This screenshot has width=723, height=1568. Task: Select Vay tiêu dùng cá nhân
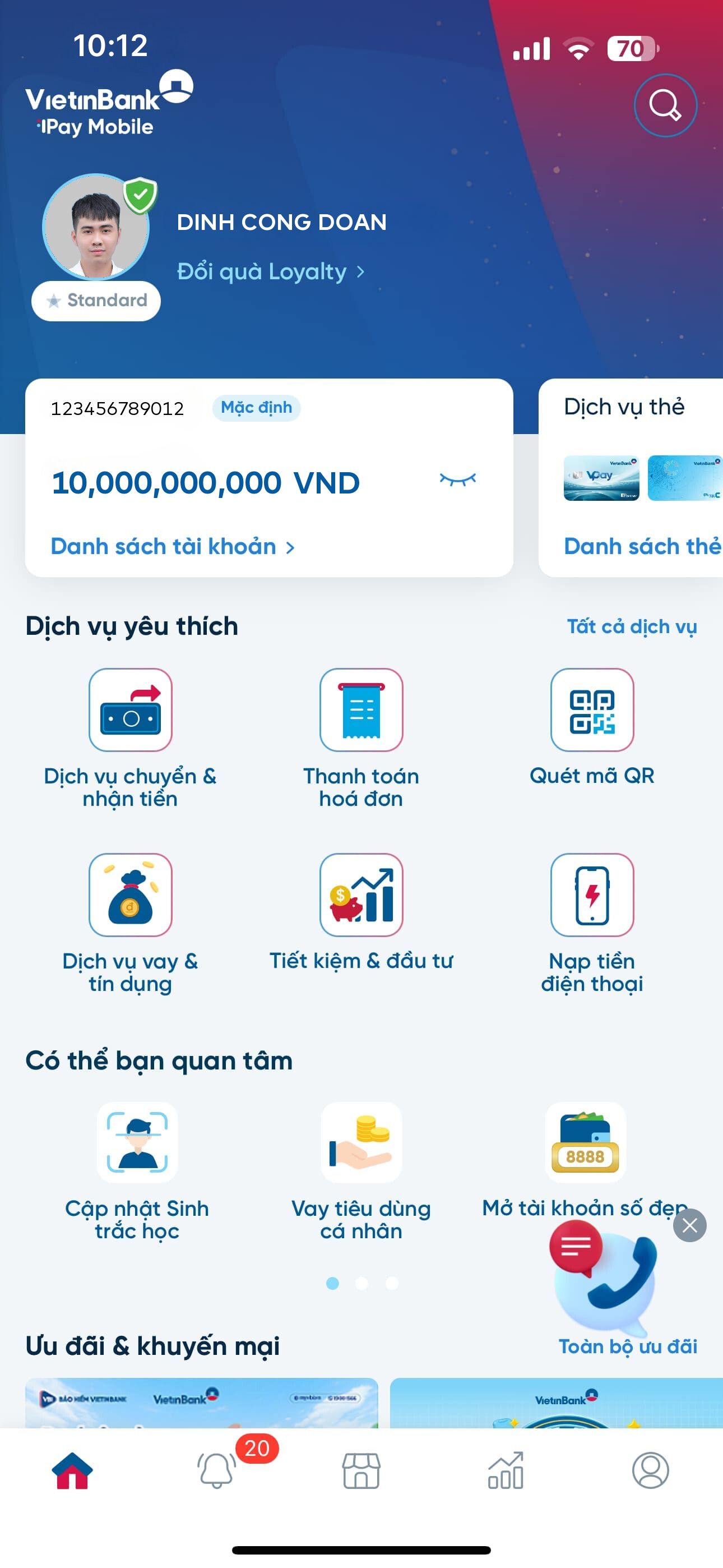pos(361,1142)
